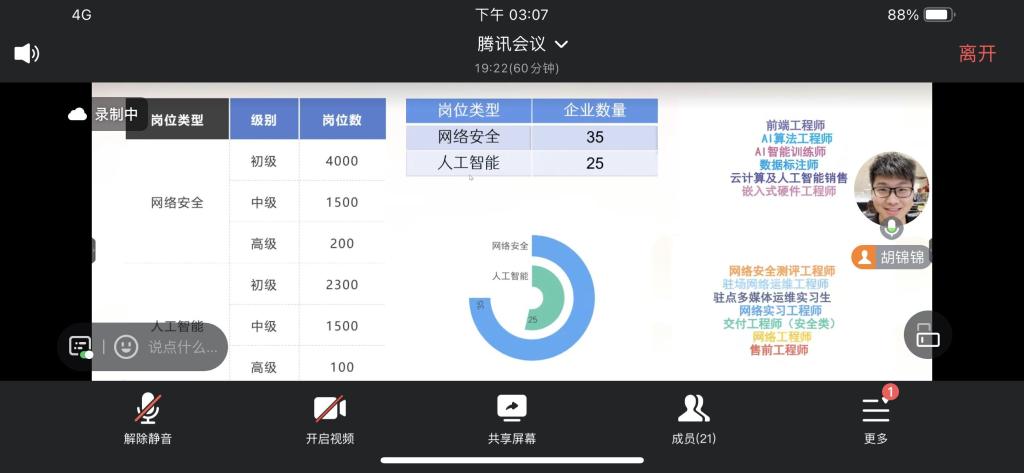1024x473 pixels.
Task: View the 录制中 cloud recording status
Action: pos(105,114)
